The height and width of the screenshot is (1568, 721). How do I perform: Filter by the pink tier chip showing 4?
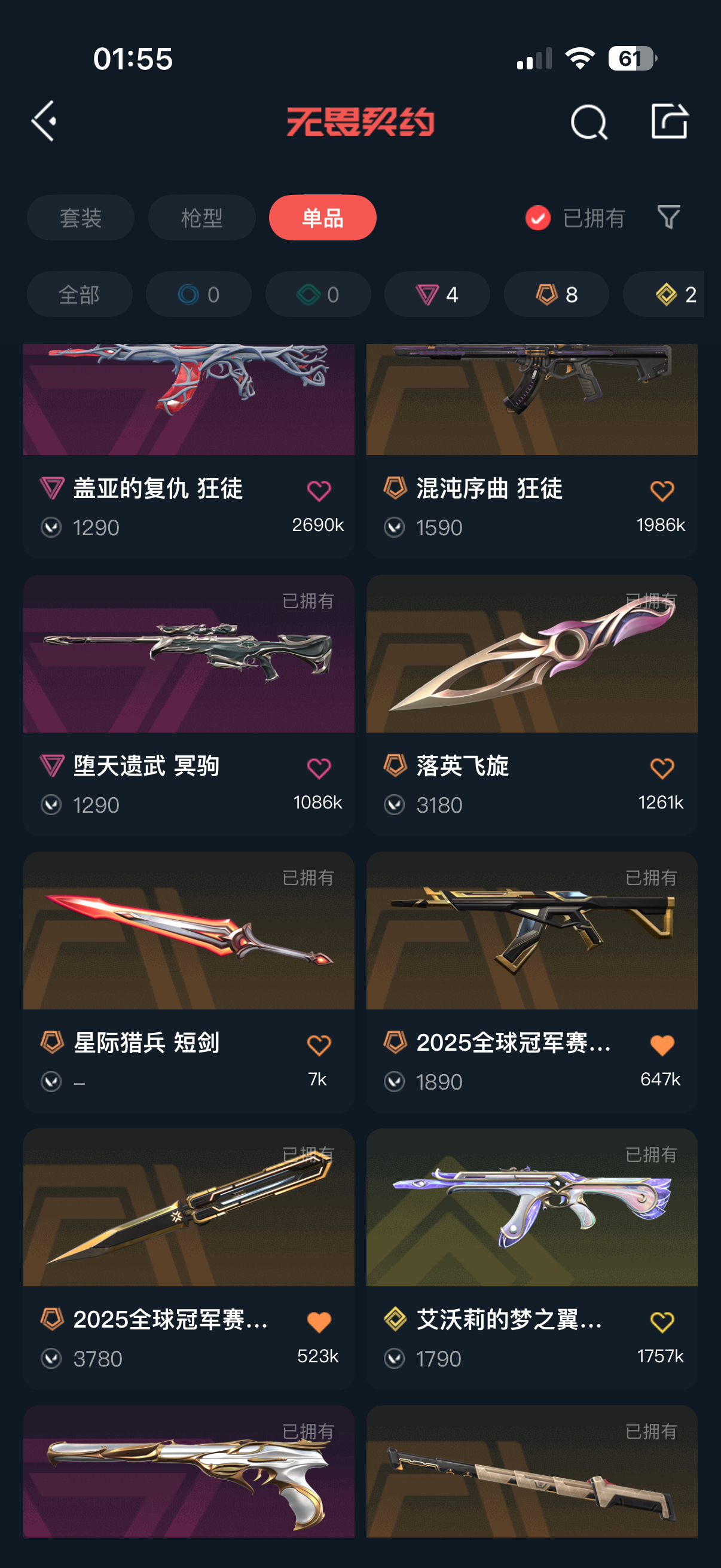pos(437,295)
